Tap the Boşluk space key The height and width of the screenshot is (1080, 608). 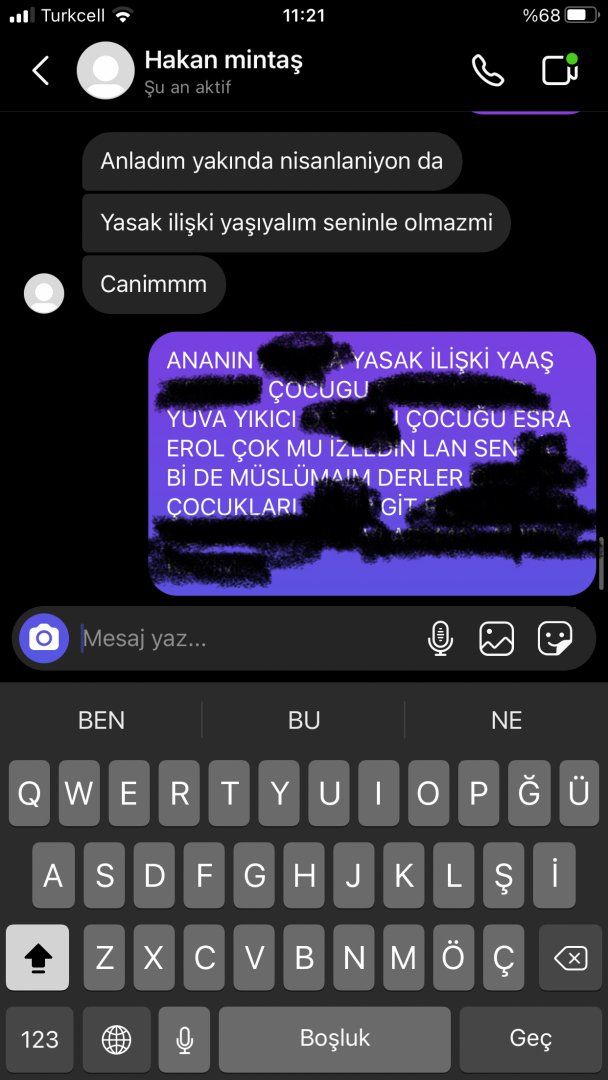pos(335,1040)
